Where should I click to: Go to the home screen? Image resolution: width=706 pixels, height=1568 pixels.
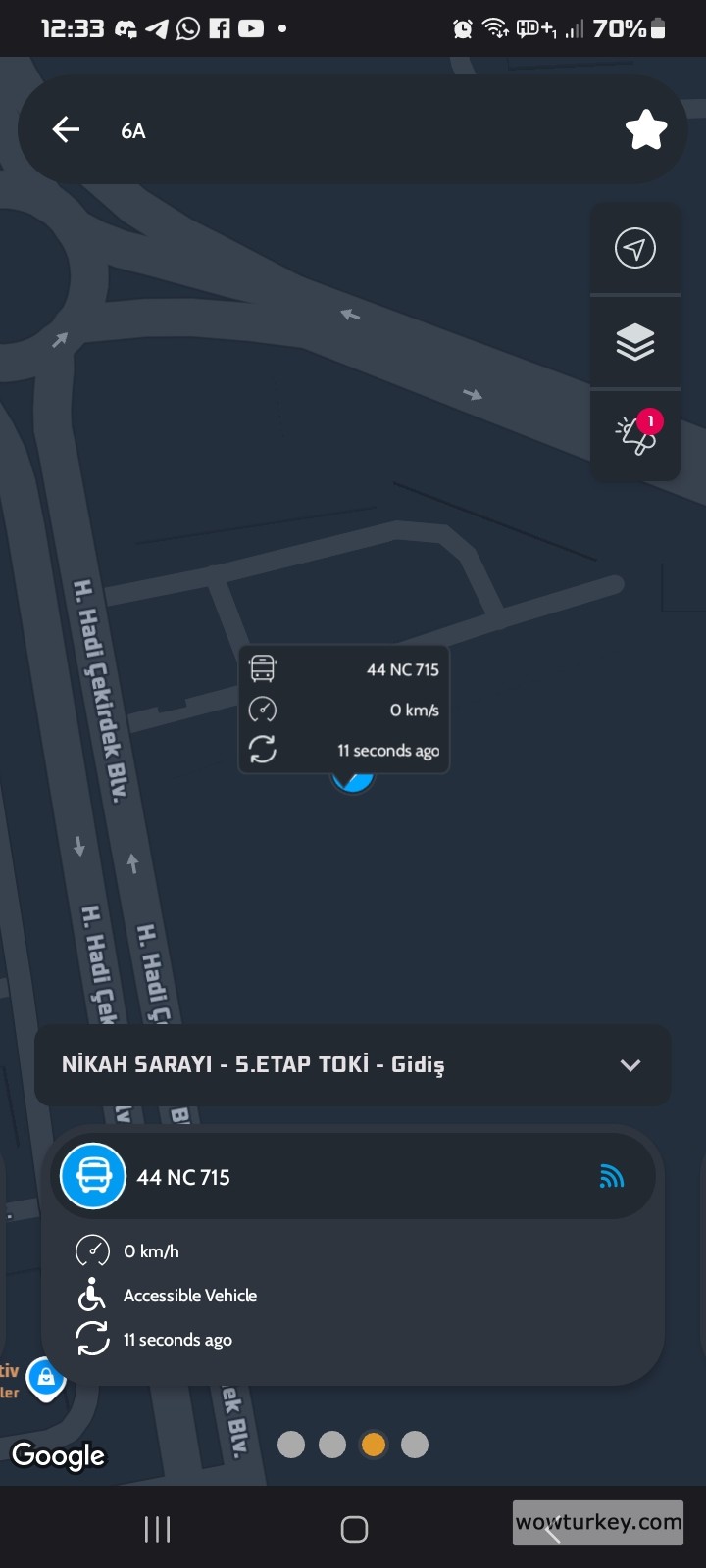[x=354, y=1529]
